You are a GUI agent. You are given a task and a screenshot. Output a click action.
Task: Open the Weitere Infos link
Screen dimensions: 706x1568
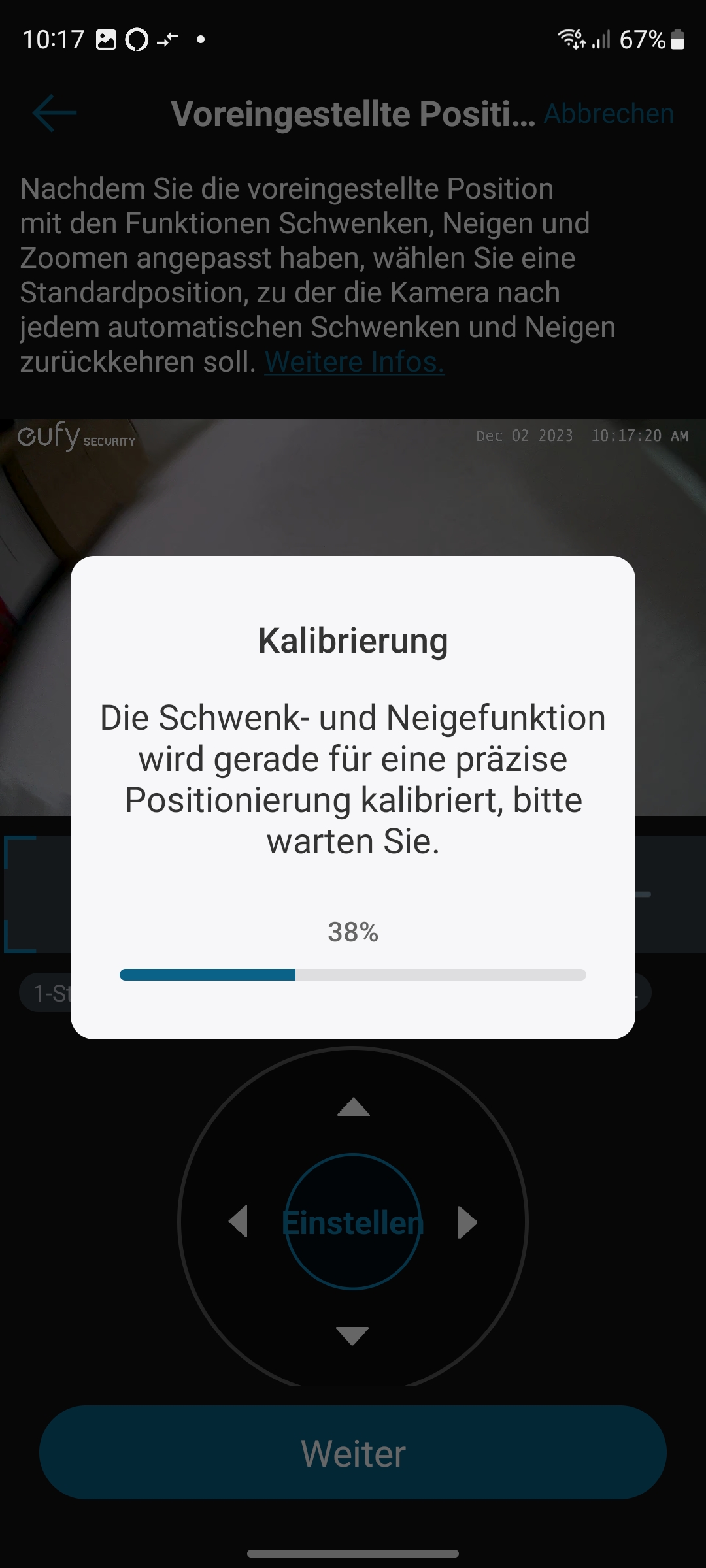click(x=354, y=362)
